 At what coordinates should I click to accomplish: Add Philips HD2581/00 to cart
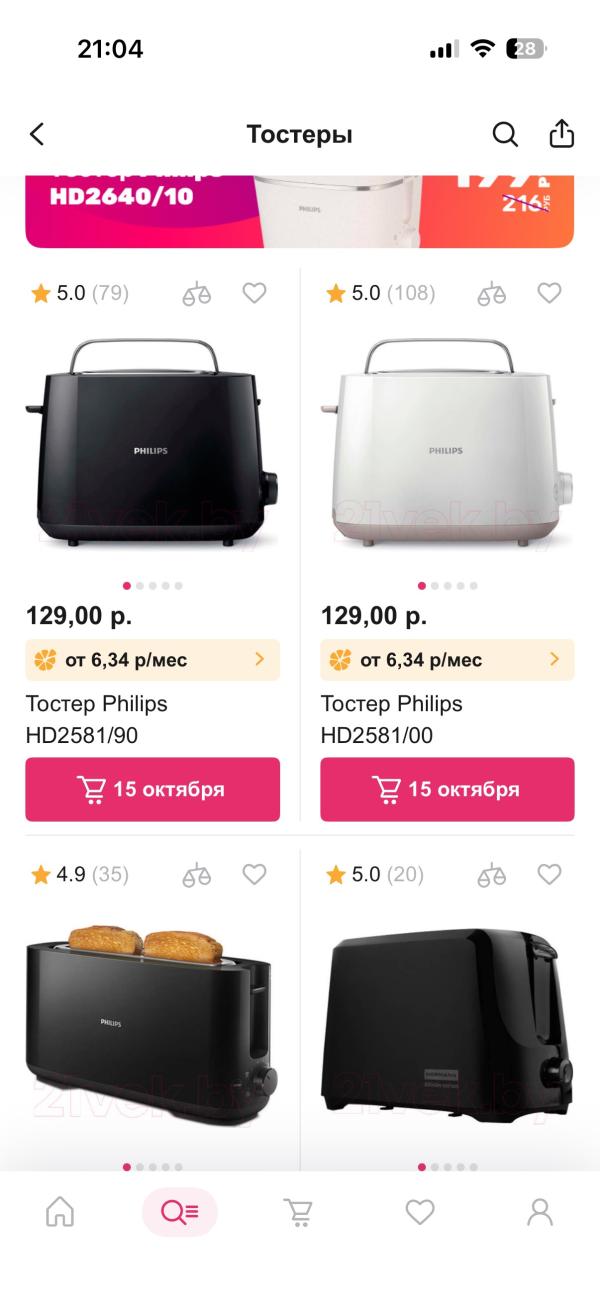click(447, 789)
